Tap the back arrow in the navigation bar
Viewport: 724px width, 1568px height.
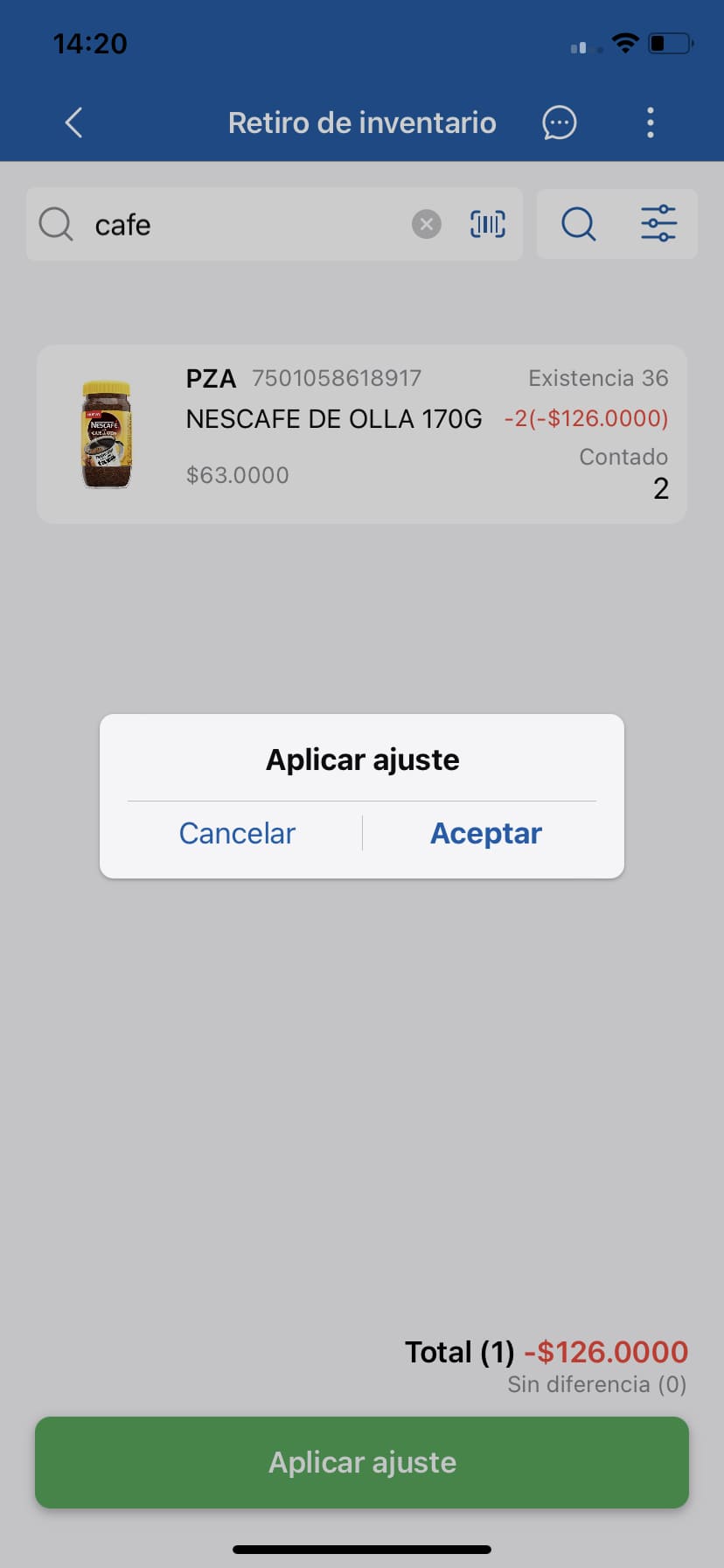[x=73, y=122]
